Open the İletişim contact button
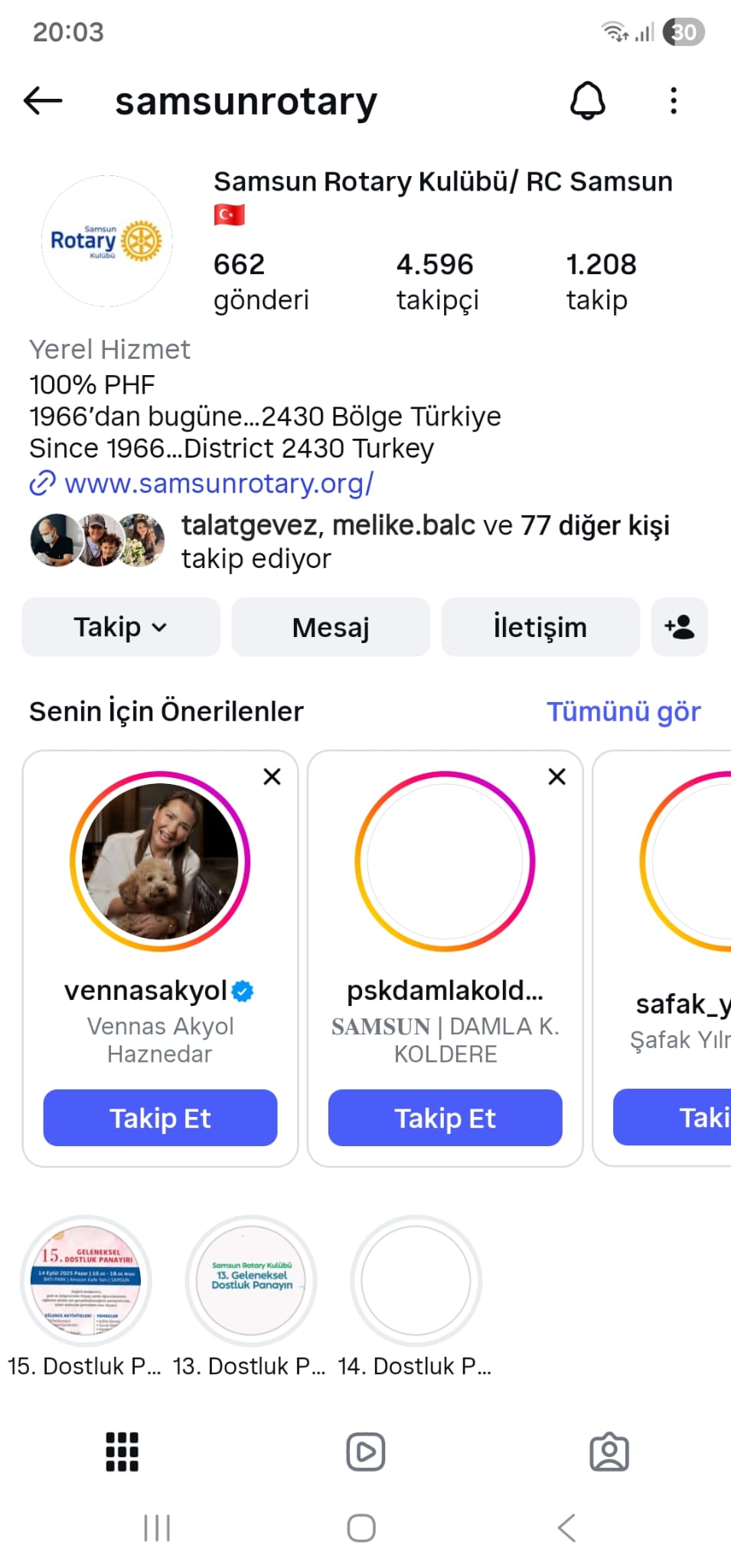 pos(540,627)
